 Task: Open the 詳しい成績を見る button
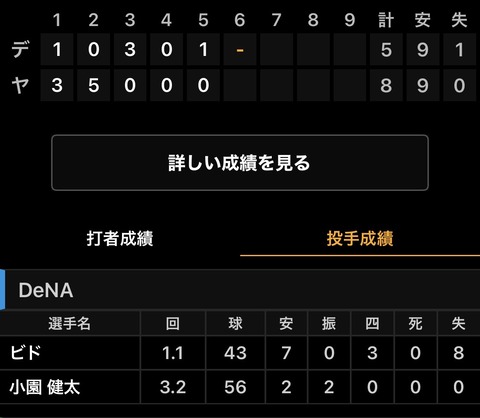pyautogui.click(x=240, y=163)
